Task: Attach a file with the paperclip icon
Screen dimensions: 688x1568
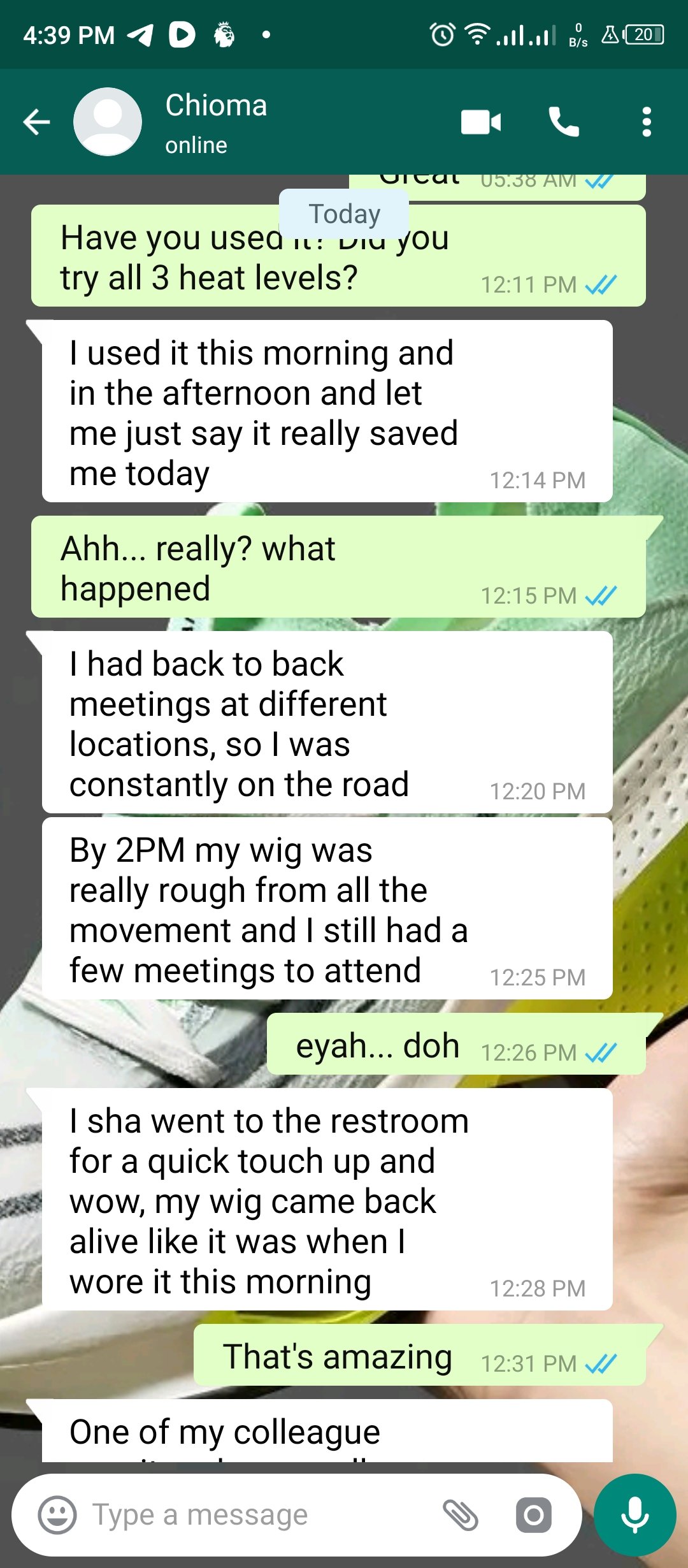Action: tap(461, 1514)
